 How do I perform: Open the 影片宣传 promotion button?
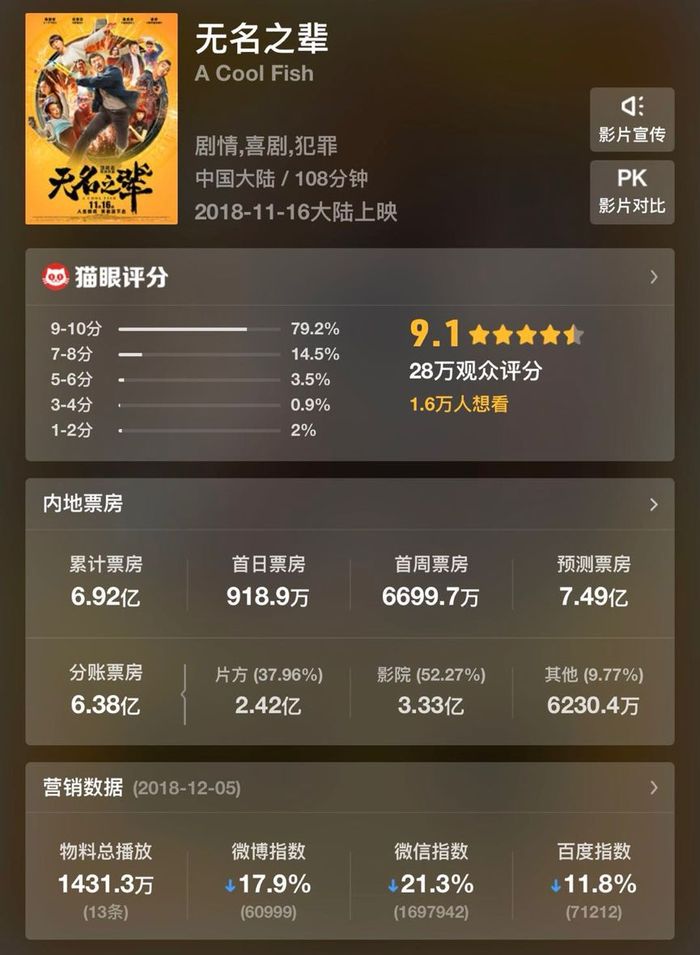tap(631, 119)
